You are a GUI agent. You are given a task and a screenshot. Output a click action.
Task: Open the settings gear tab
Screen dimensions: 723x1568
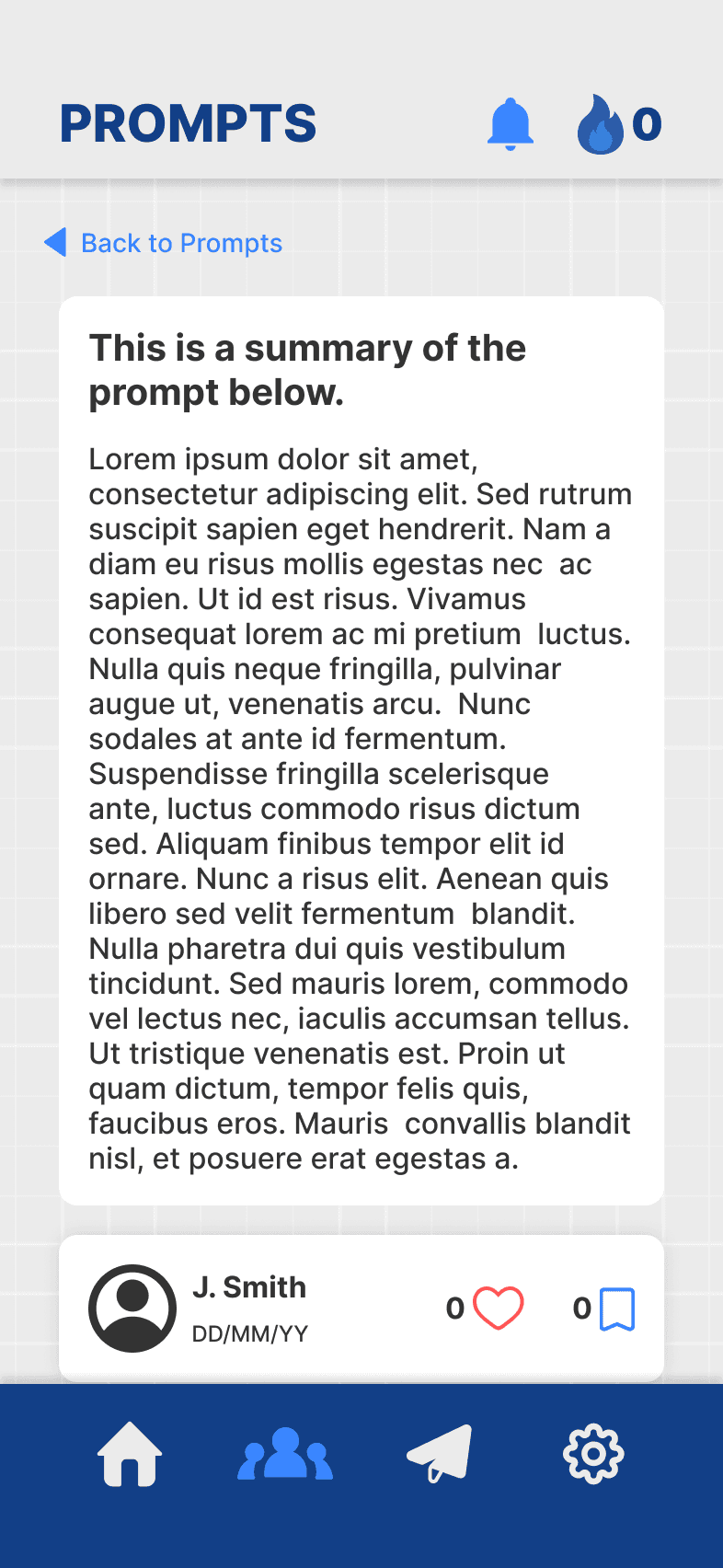tap(593, 1454)
